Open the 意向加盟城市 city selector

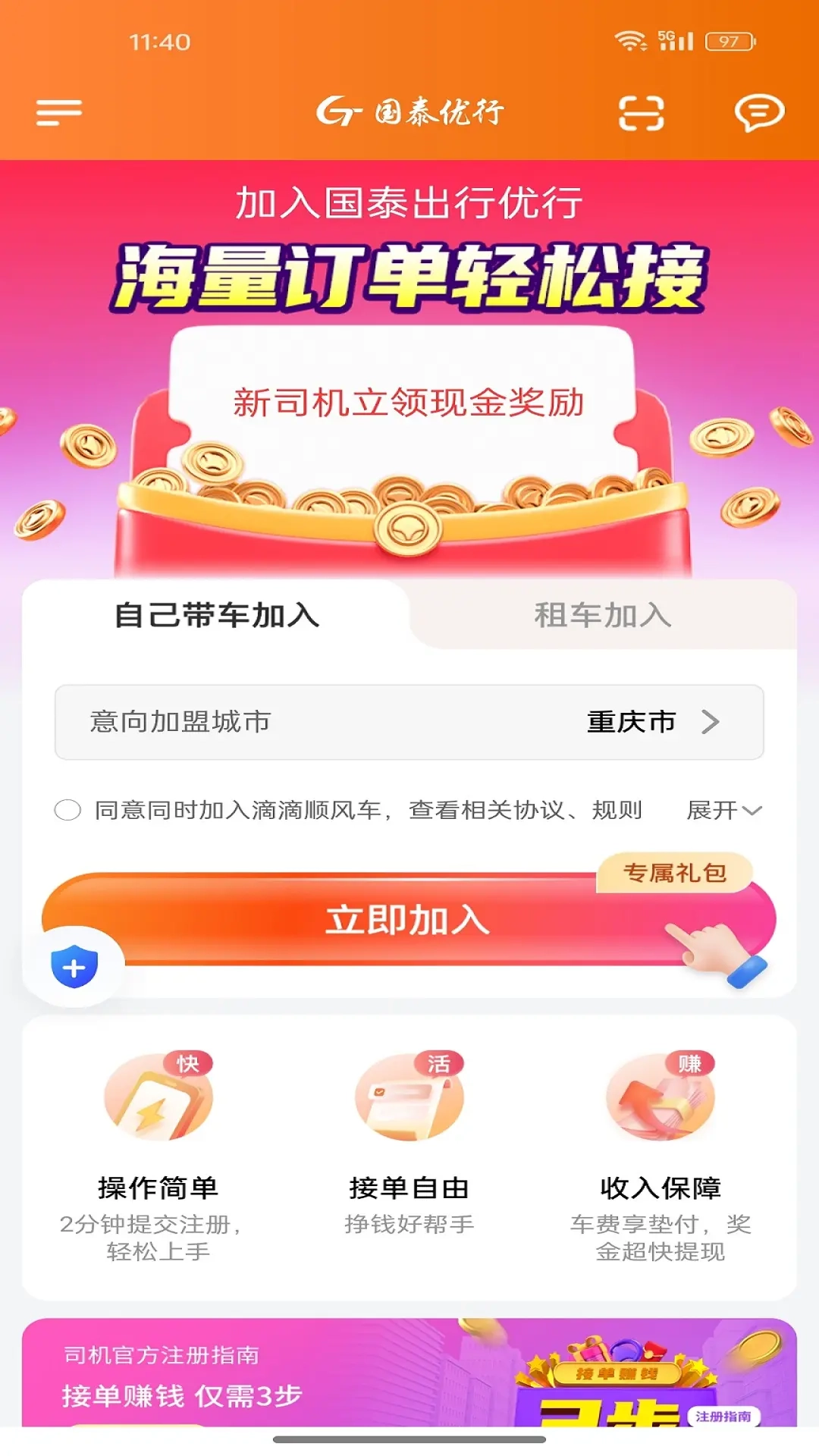click(409, 723)
